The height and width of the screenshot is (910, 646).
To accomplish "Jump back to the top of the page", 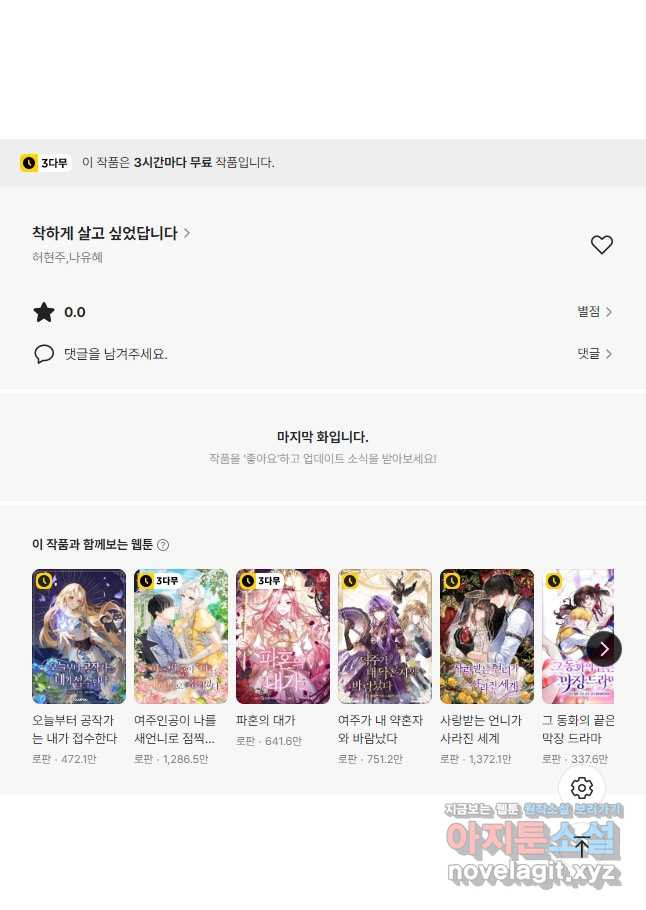I will click(582, 848).
